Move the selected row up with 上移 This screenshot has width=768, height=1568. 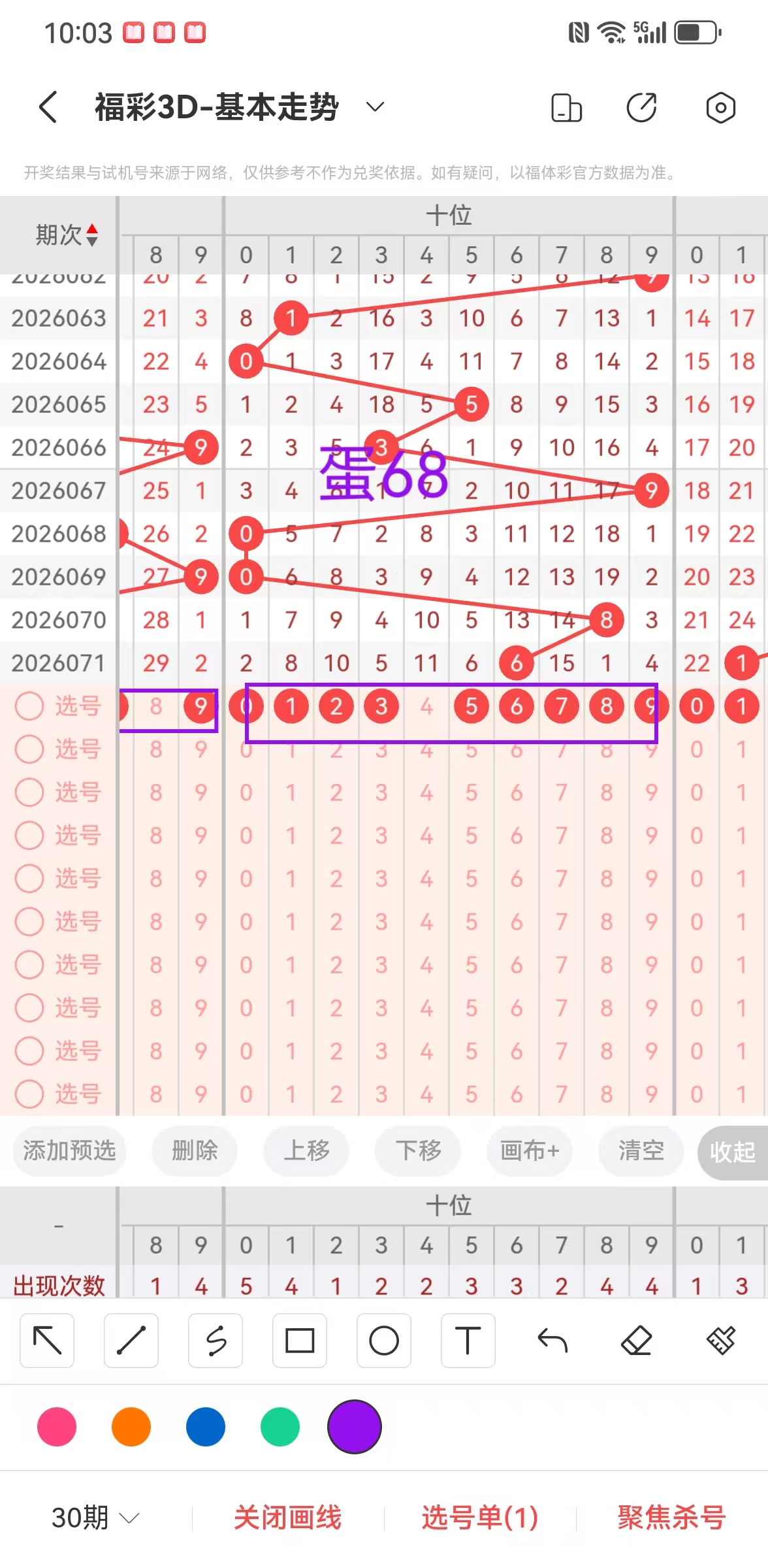pyautogui.click(x=306, y=1151)
